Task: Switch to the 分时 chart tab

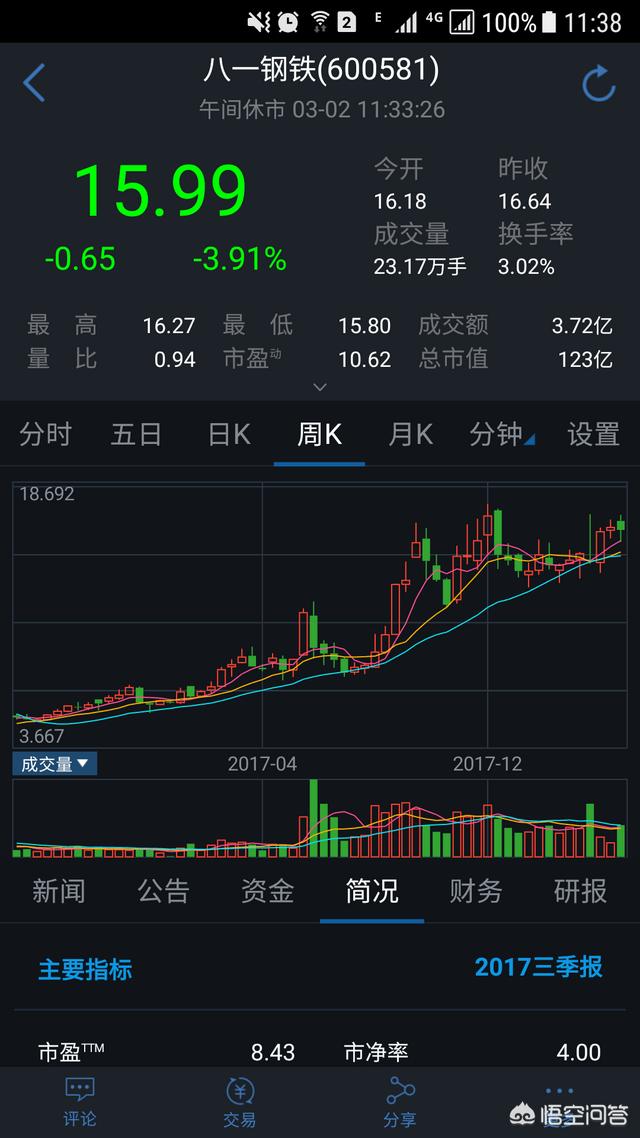Action: click(46, 434)
